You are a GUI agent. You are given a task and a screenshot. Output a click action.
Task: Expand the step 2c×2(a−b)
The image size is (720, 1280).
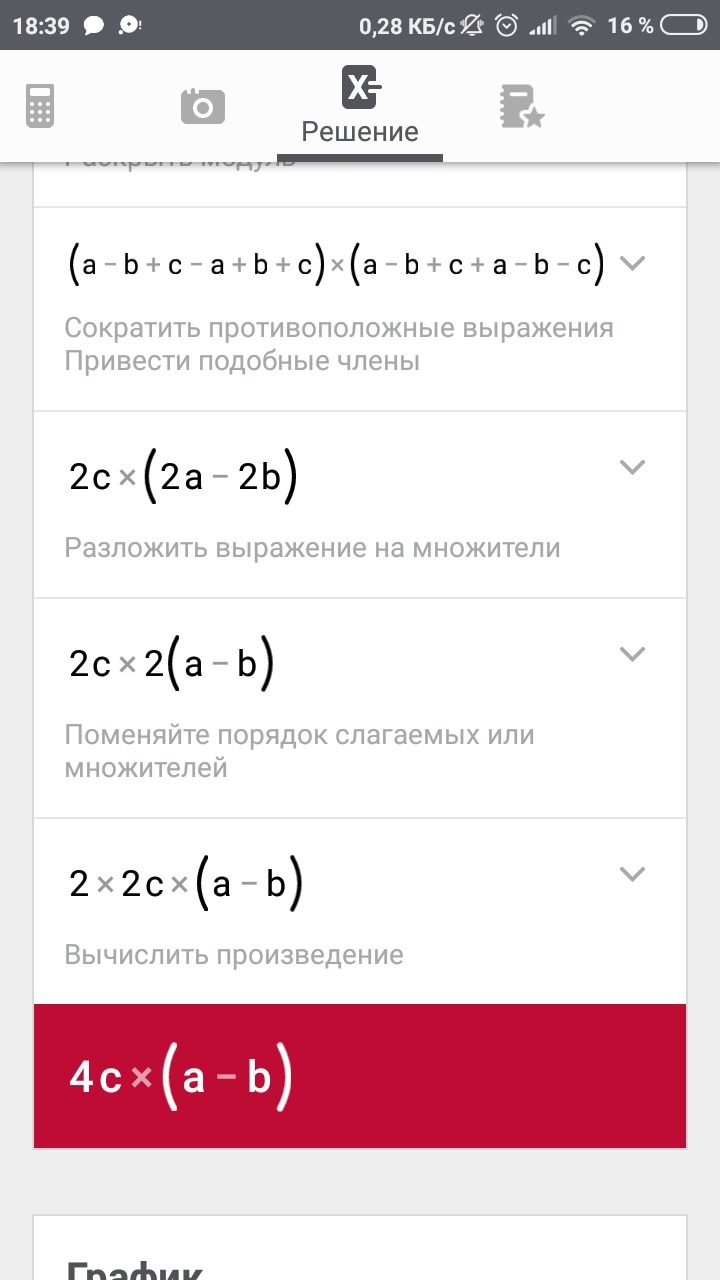point(632,654)
